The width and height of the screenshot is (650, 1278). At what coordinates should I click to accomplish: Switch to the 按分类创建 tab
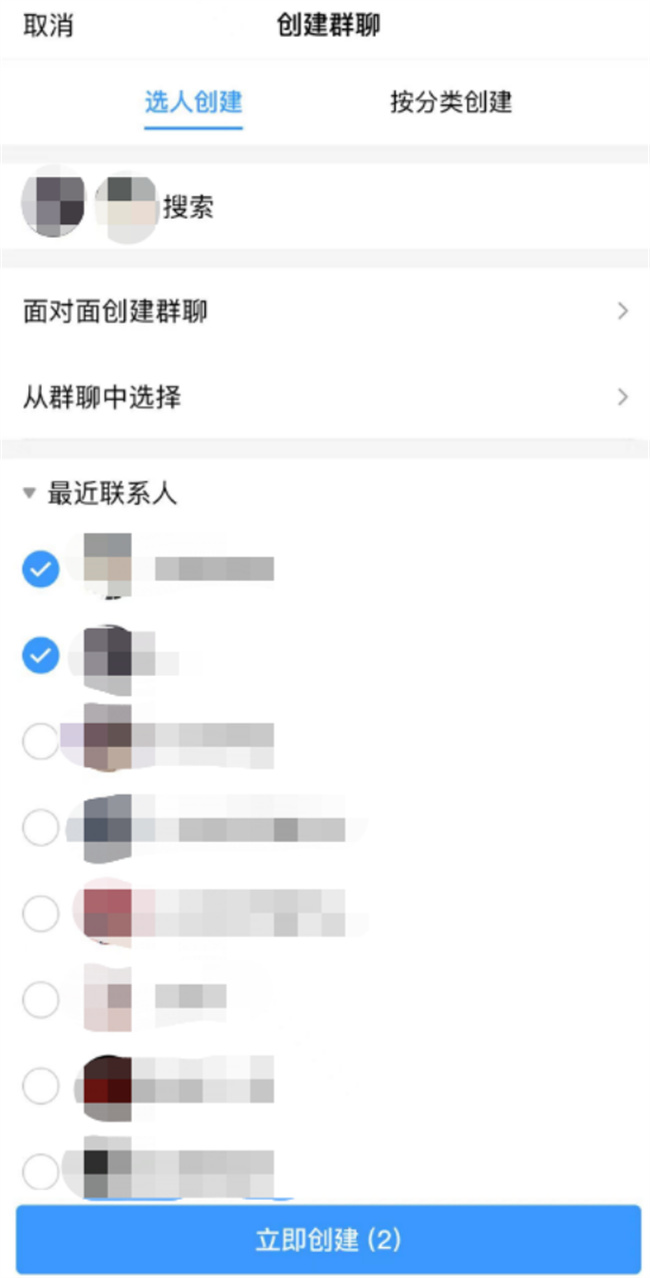[x=451, y=102]
